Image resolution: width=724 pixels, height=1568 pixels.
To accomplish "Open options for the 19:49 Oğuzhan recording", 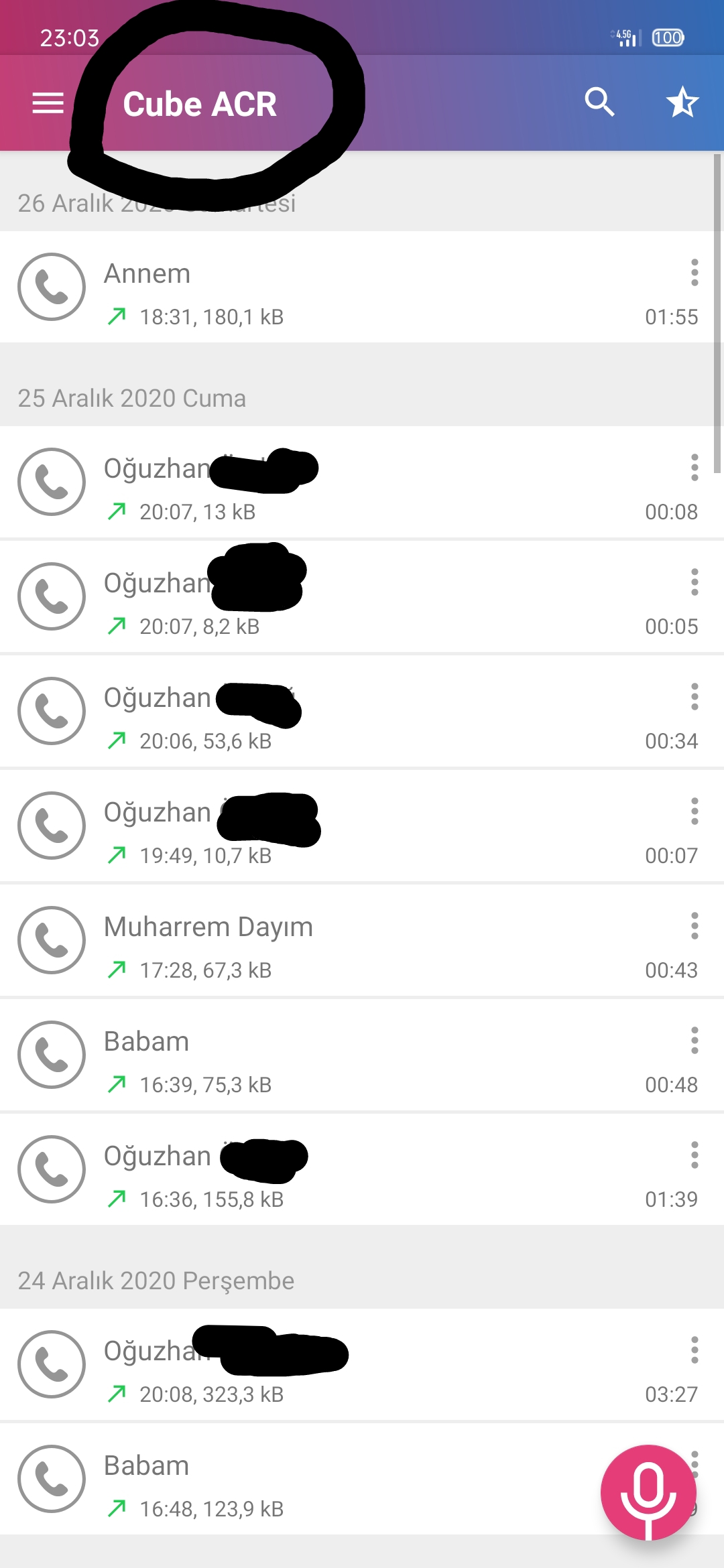I will (x=695, y=811).
